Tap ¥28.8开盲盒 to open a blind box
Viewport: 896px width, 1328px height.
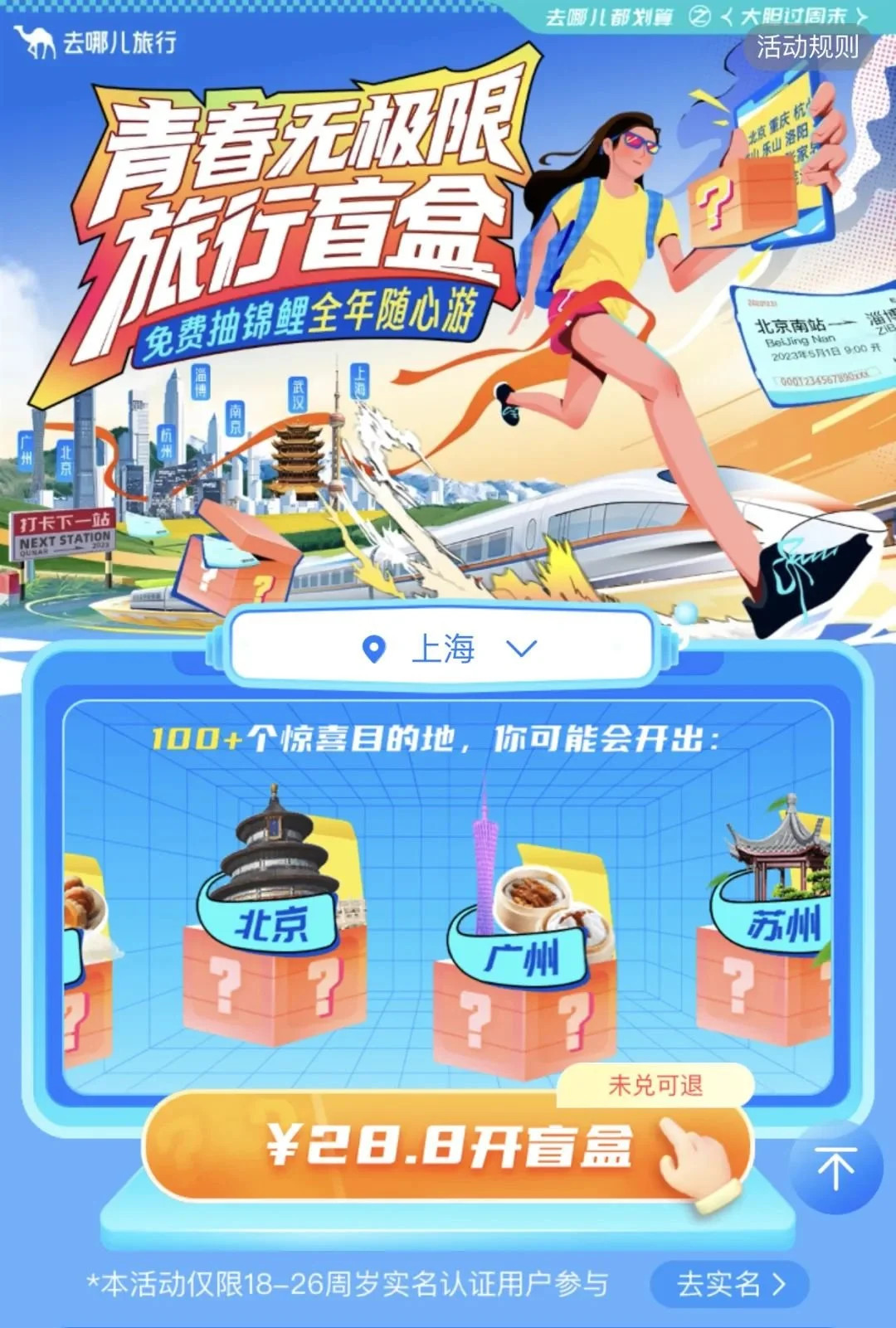[448, 1146]
